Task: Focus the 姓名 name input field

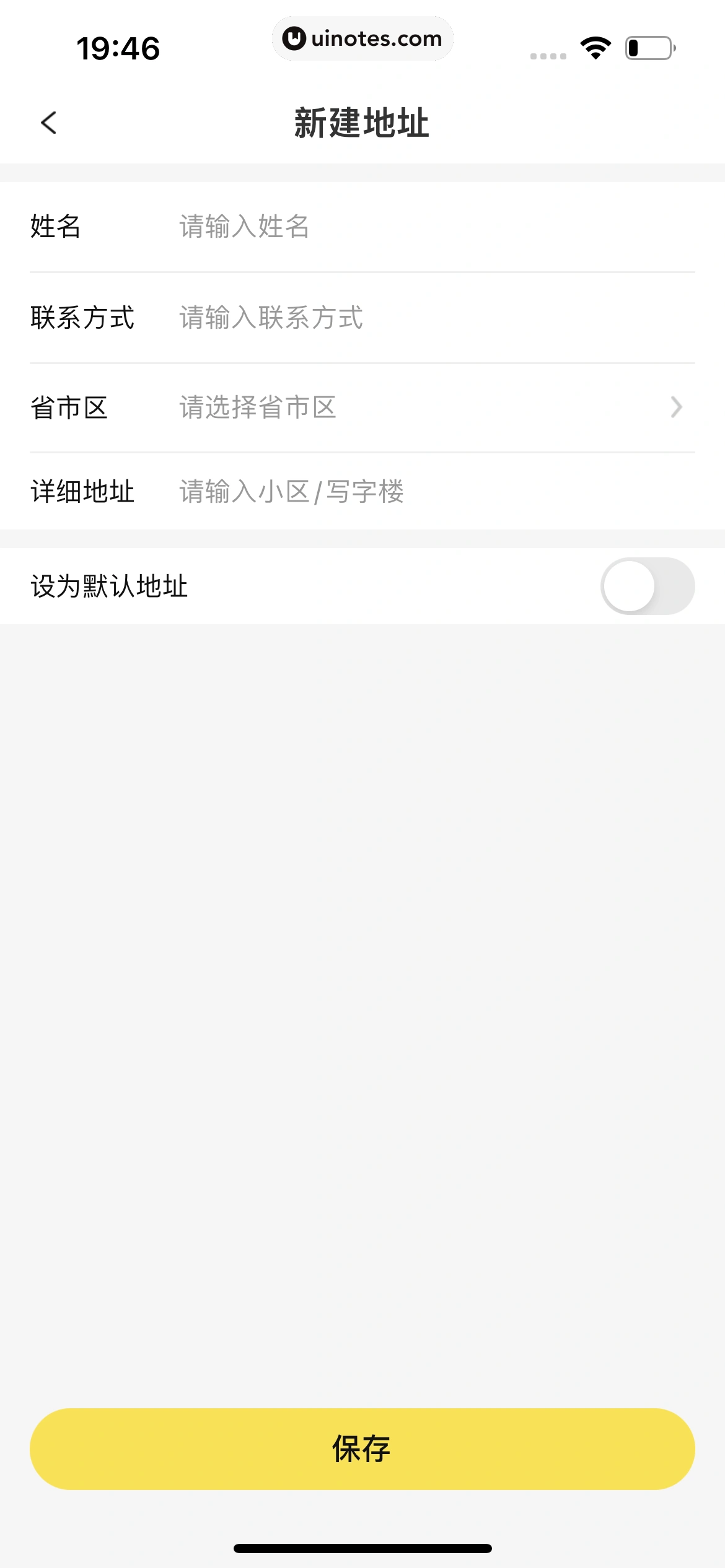Action: point(434,227)
